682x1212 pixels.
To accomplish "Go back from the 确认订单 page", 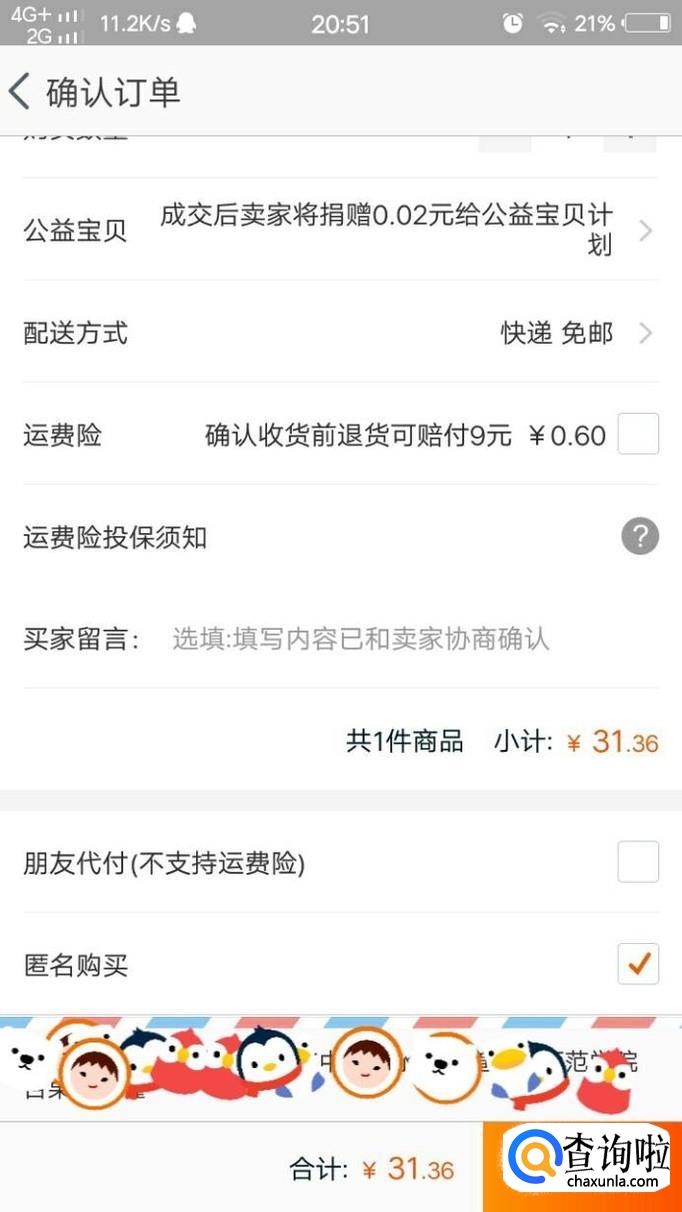I will click(20, 92).
